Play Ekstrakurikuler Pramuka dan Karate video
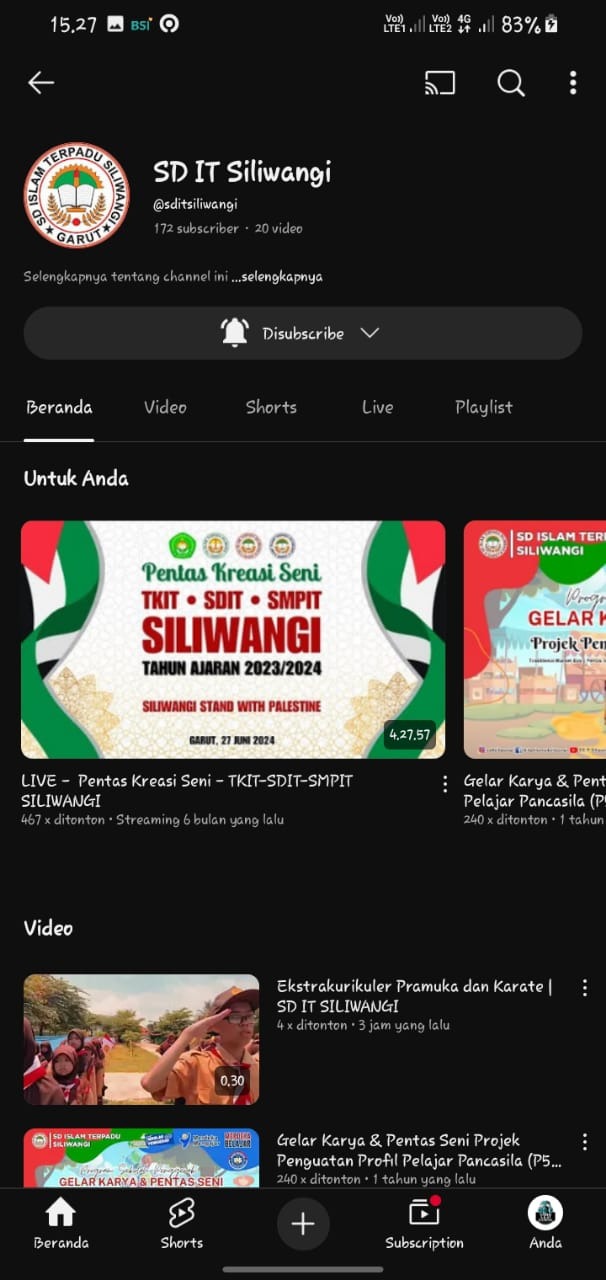 click(141, 1039)
